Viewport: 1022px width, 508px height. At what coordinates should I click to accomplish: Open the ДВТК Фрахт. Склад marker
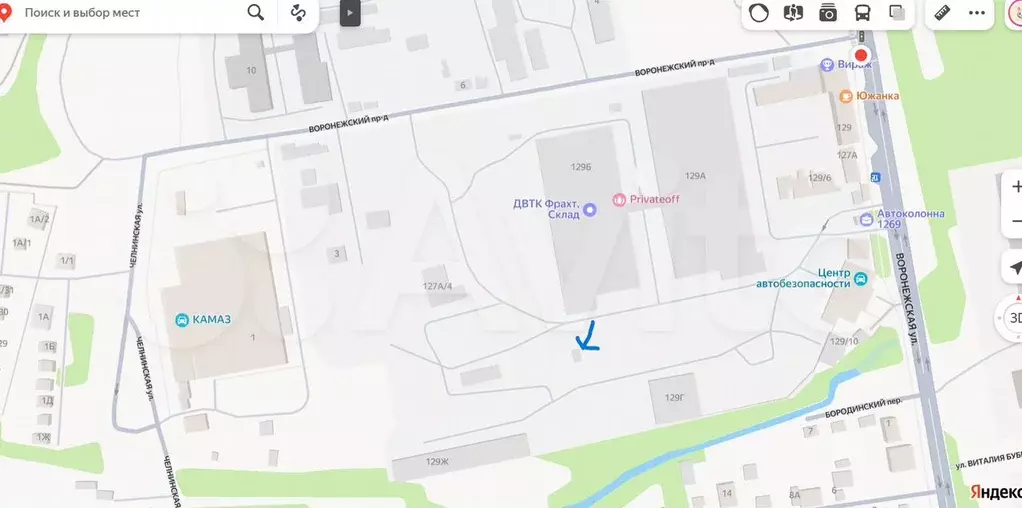pos(589,209)
